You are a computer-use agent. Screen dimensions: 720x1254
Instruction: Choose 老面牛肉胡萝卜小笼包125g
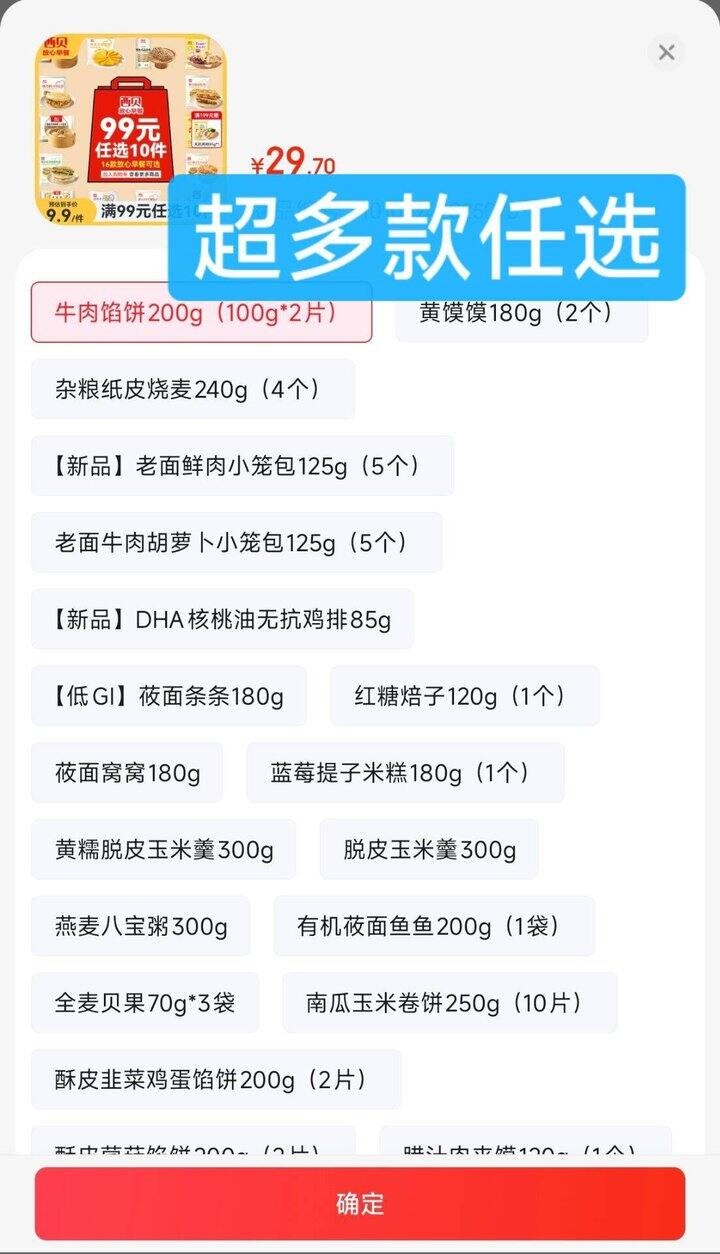pos(236,543)
